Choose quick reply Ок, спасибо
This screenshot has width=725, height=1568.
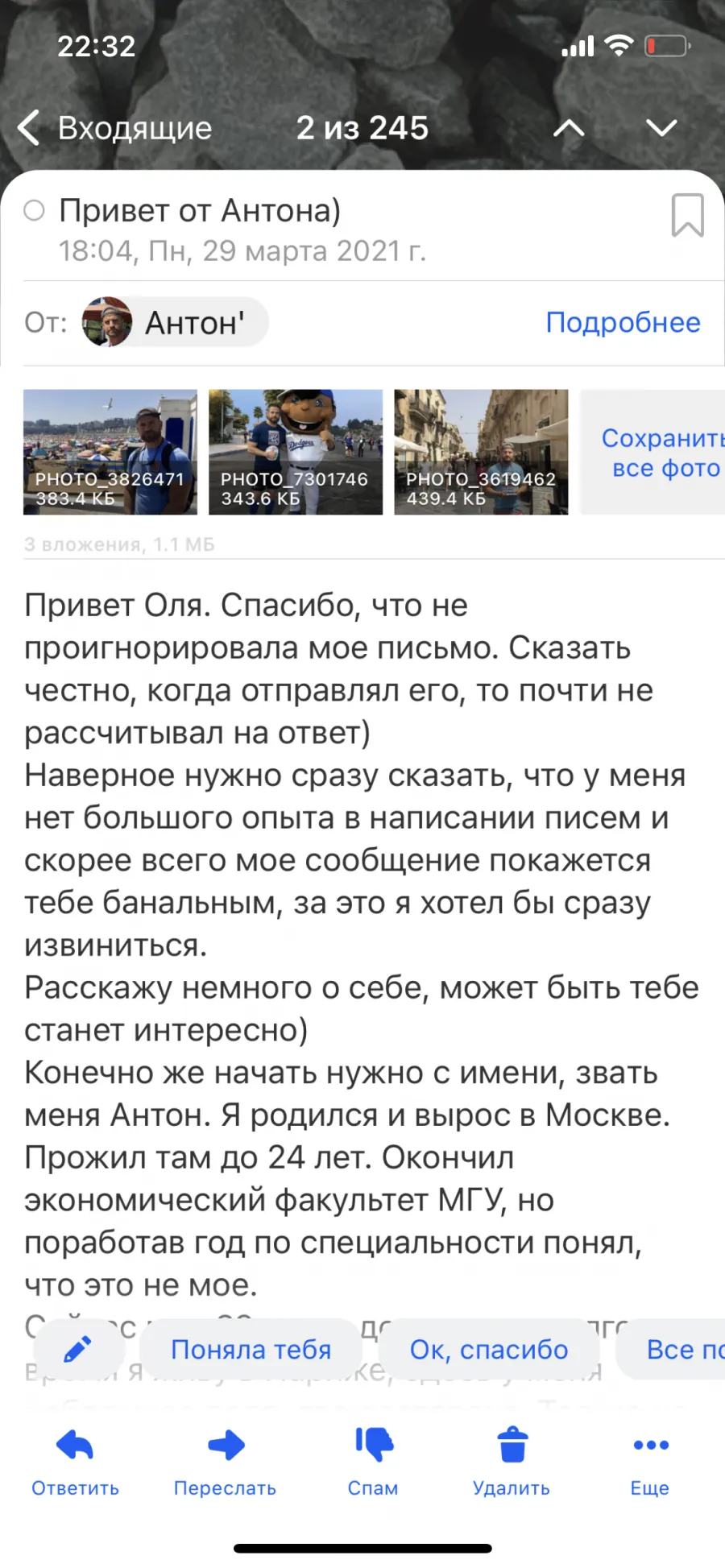[489, 1349]
